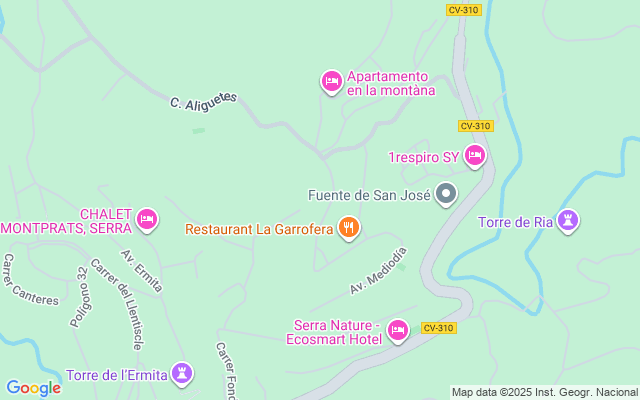Select the Torre de l'Ermita landmark marker
This screenshot has width=640, height=400.
[x=182, y=374]
